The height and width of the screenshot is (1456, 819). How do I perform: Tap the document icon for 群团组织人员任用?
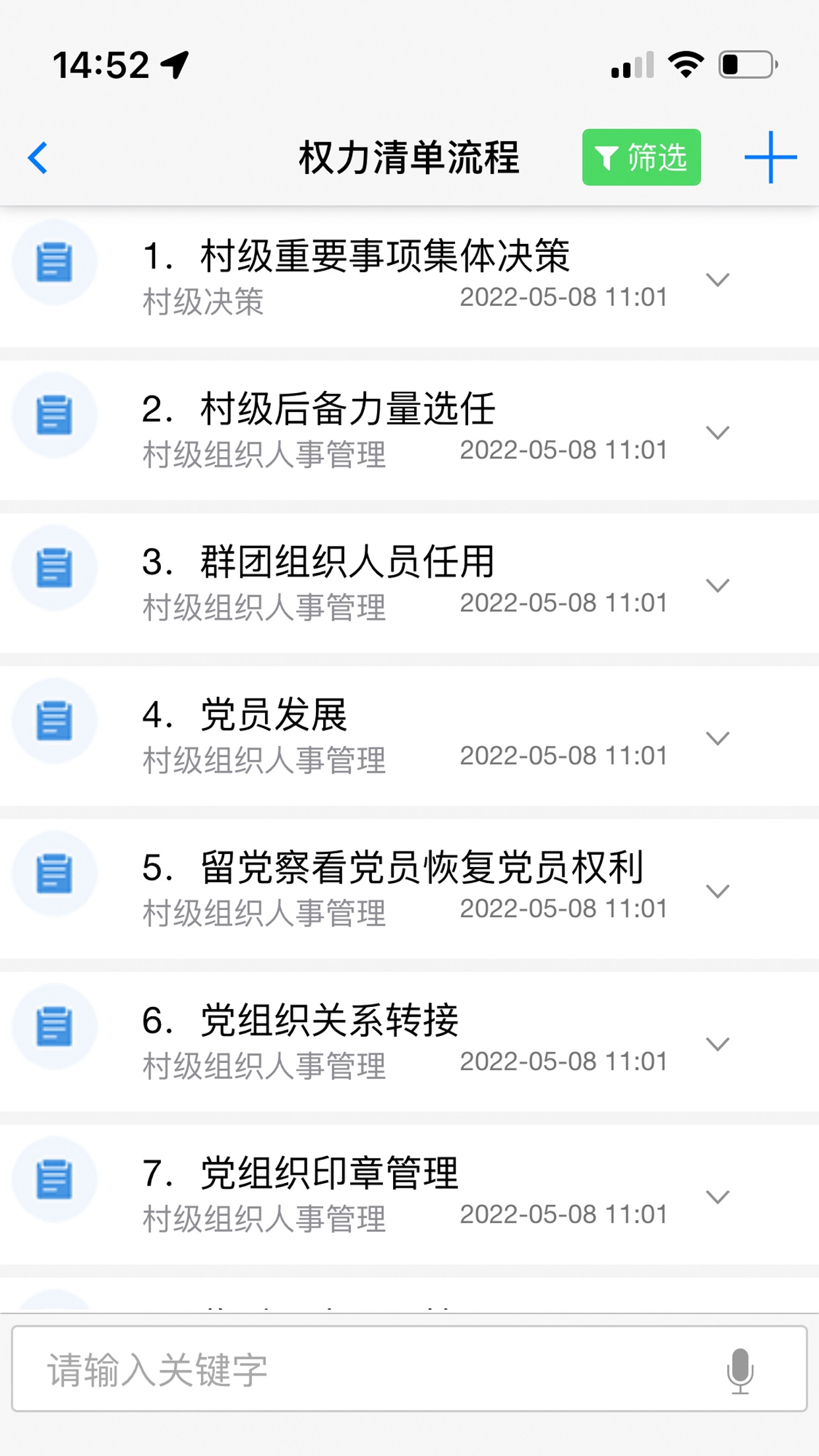(x=55, y=567)
